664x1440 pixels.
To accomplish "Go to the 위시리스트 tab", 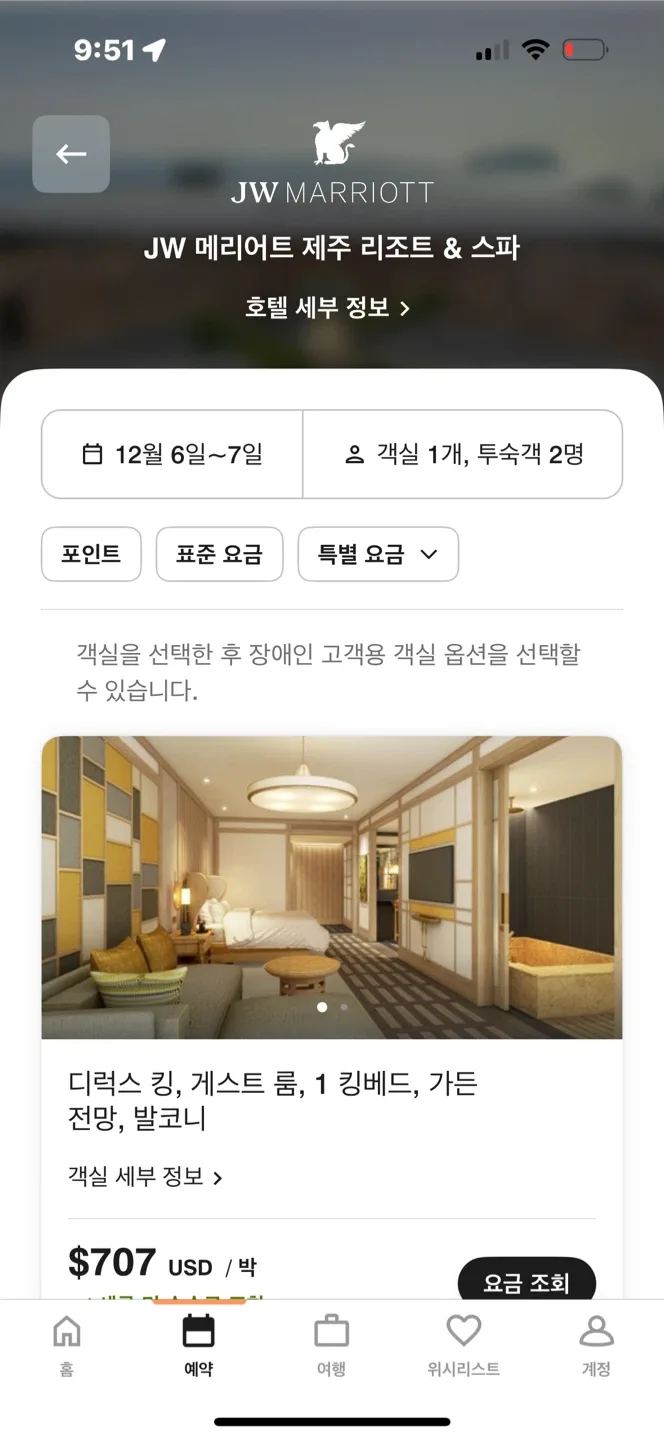I will click(463, 1345).
